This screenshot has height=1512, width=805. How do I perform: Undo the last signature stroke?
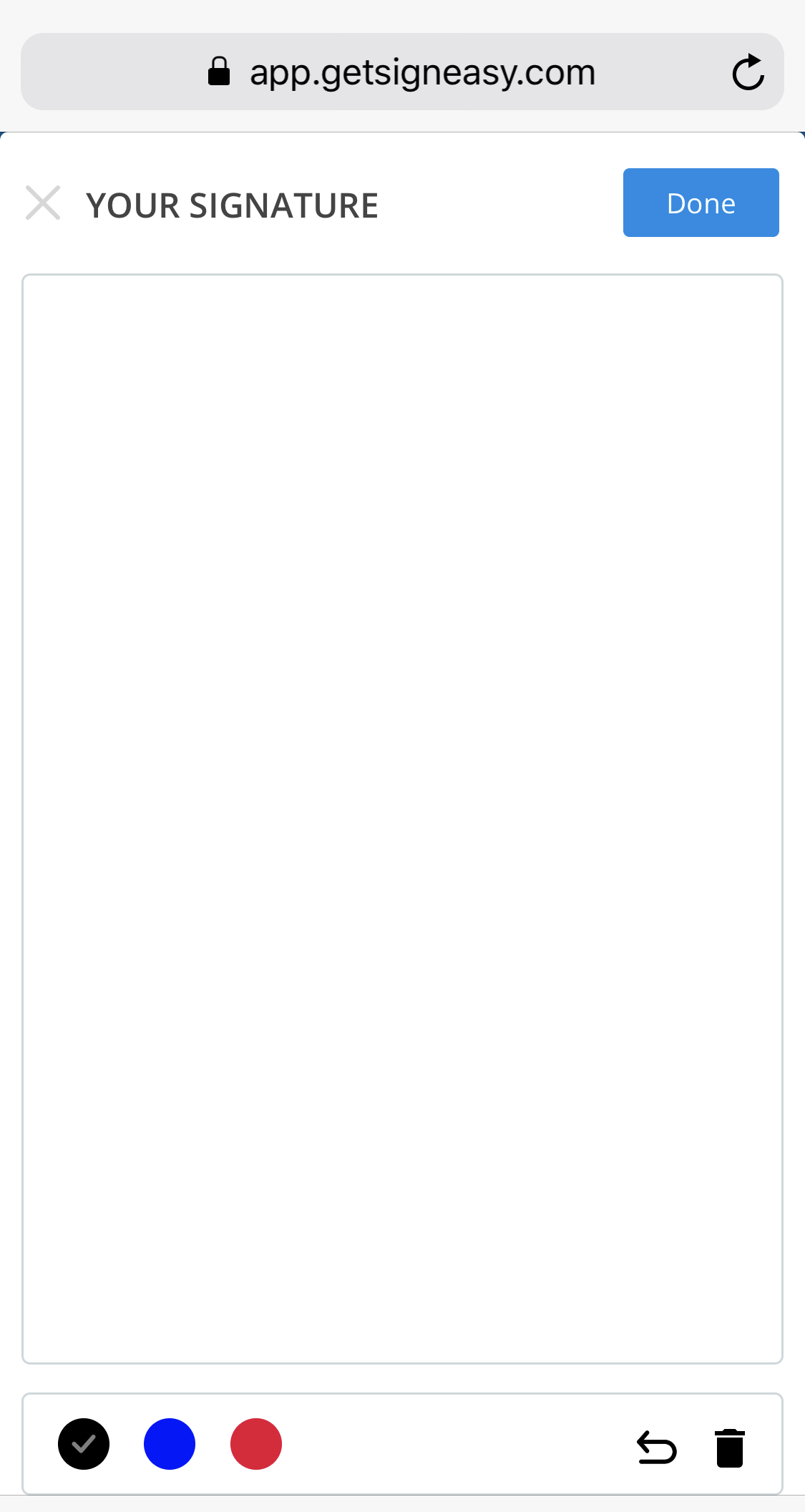[x=657, y=1448]
